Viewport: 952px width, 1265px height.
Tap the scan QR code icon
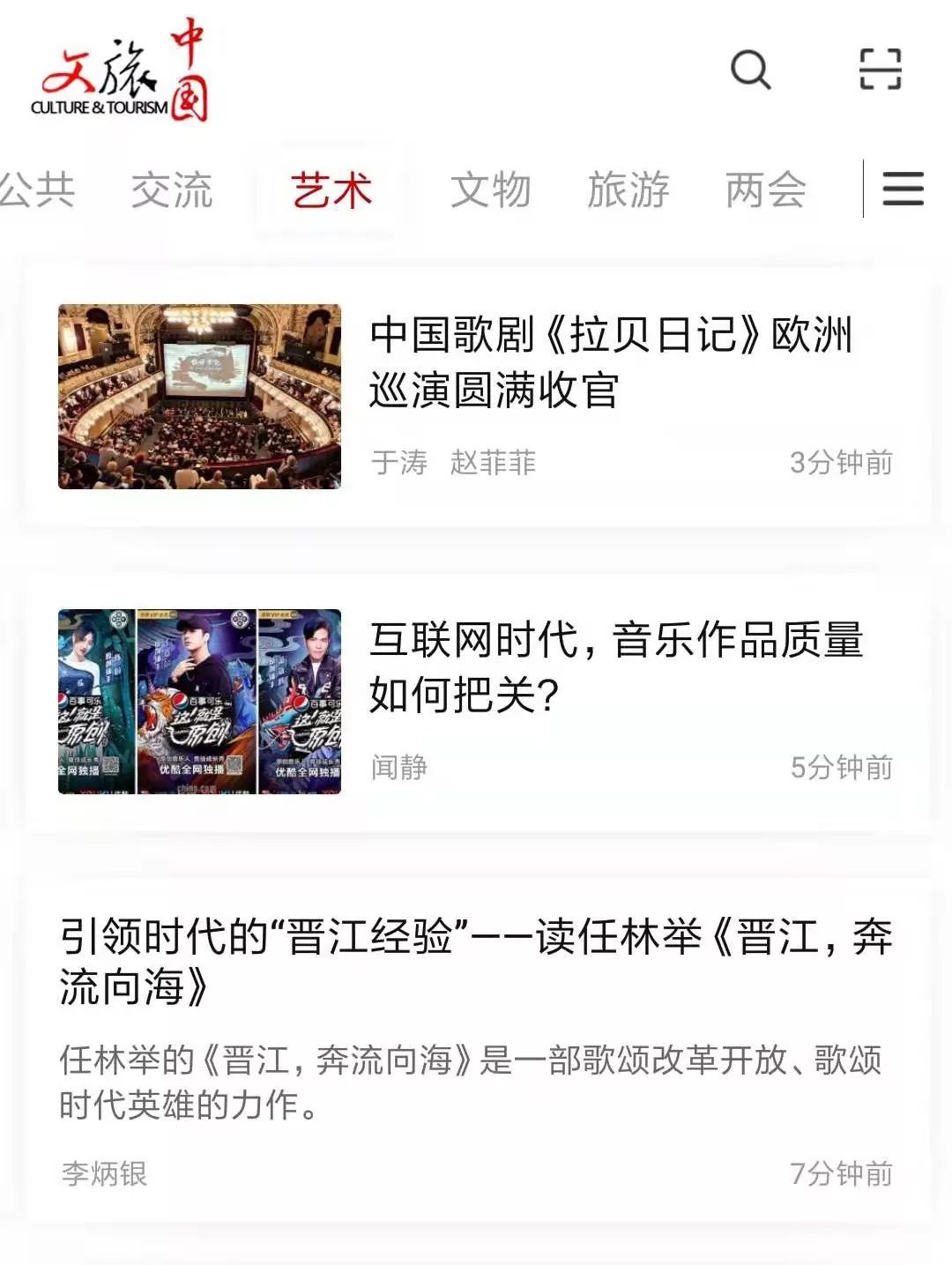click(880, 70)
